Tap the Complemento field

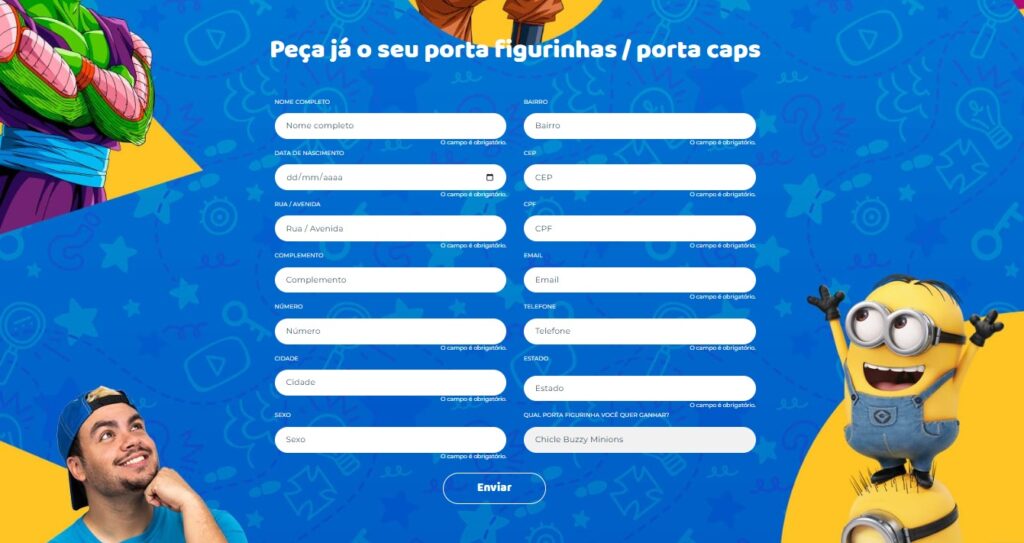coord(390,280)
